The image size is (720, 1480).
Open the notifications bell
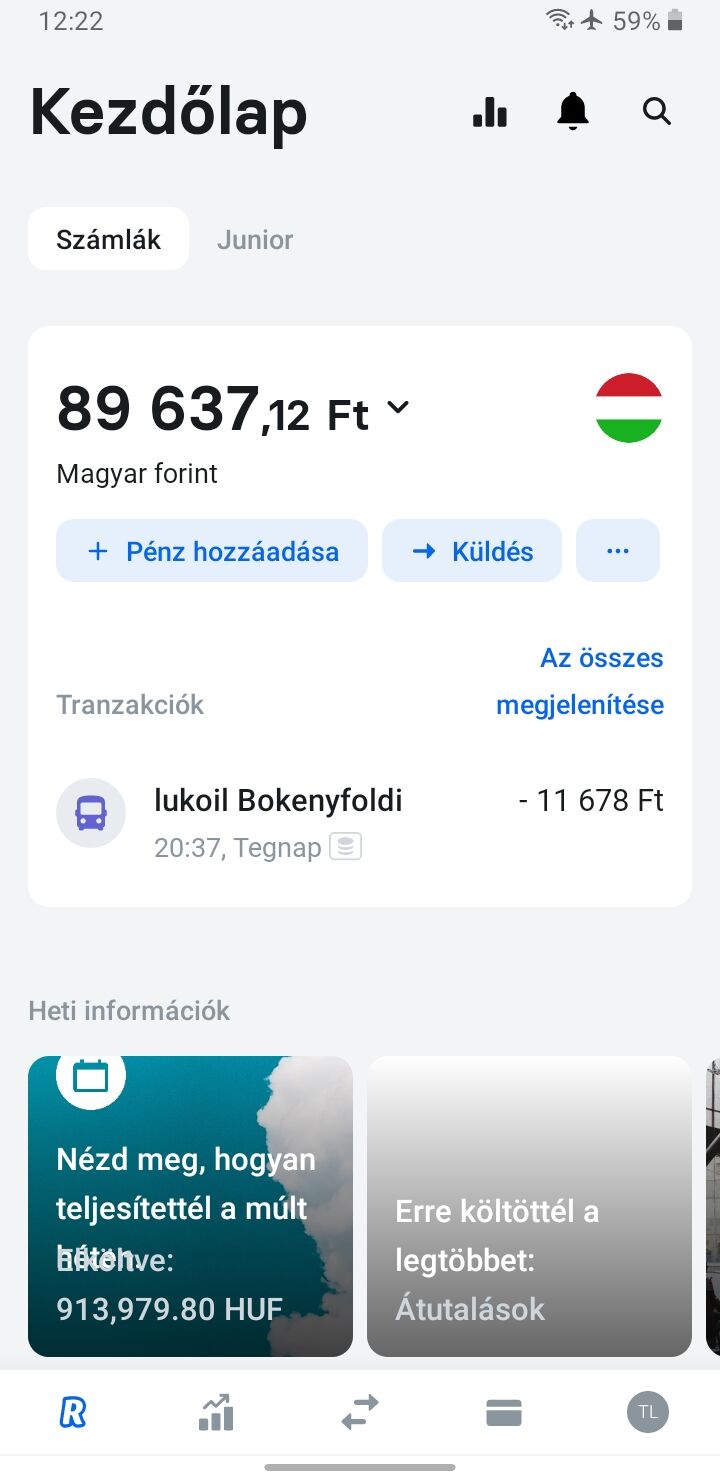pyautogui.click(x=573, y=111)
